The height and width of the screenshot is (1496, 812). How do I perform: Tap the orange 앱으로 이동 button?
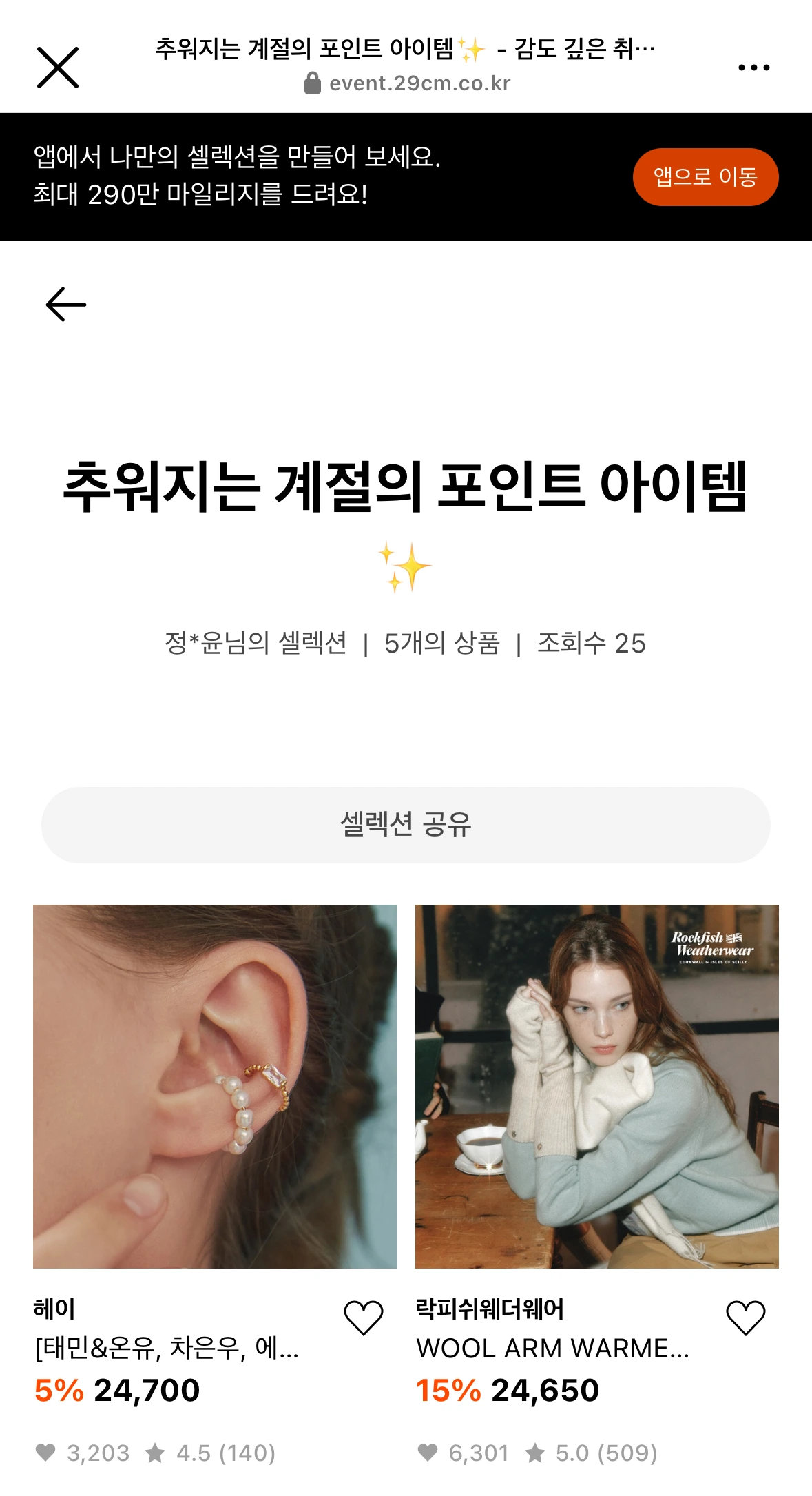(x=705, y=177)
